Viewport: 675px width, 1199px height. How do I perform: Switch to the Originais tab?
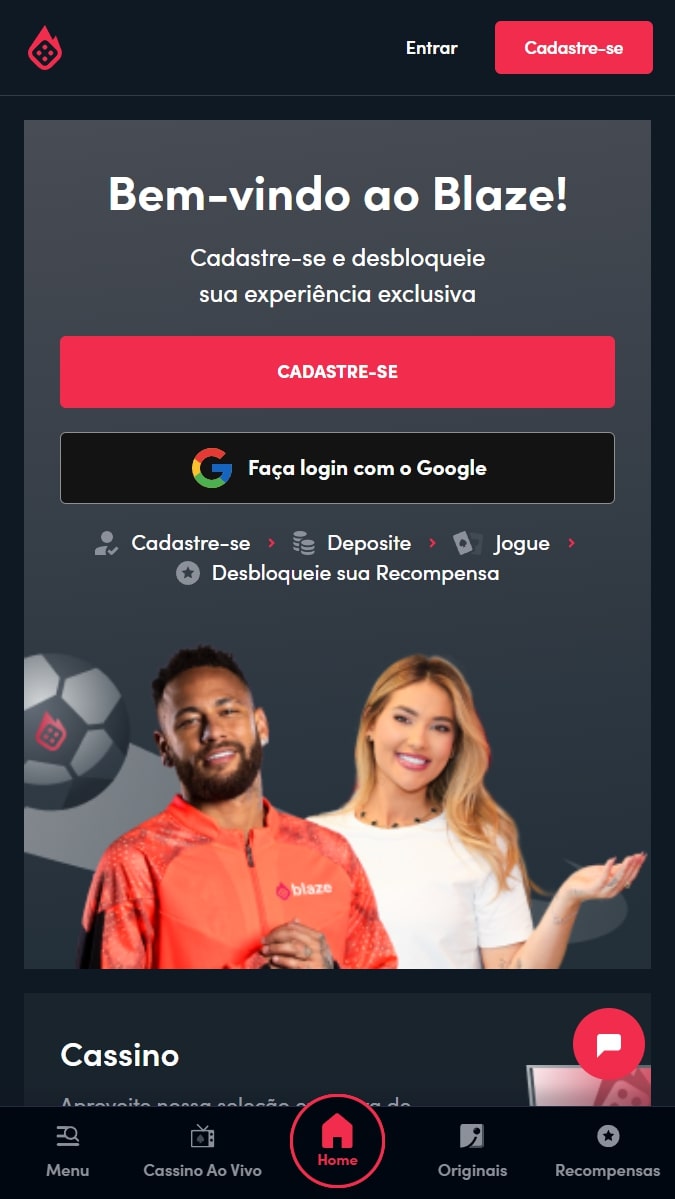tap(472, 1152)
